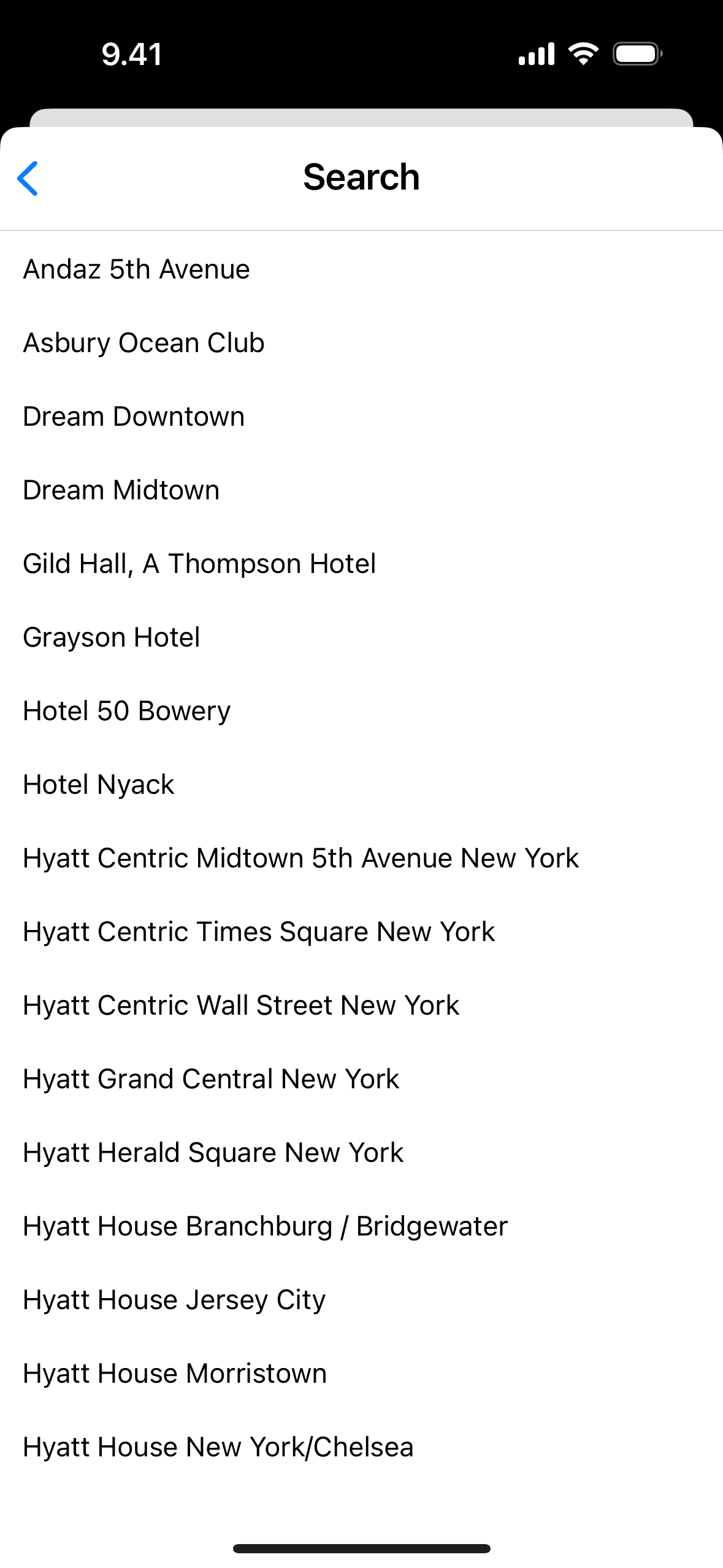Viewport: 723px width, 1568px height.
Task: Open Hyatt House Jersey City
Action: pos(174,1300)
